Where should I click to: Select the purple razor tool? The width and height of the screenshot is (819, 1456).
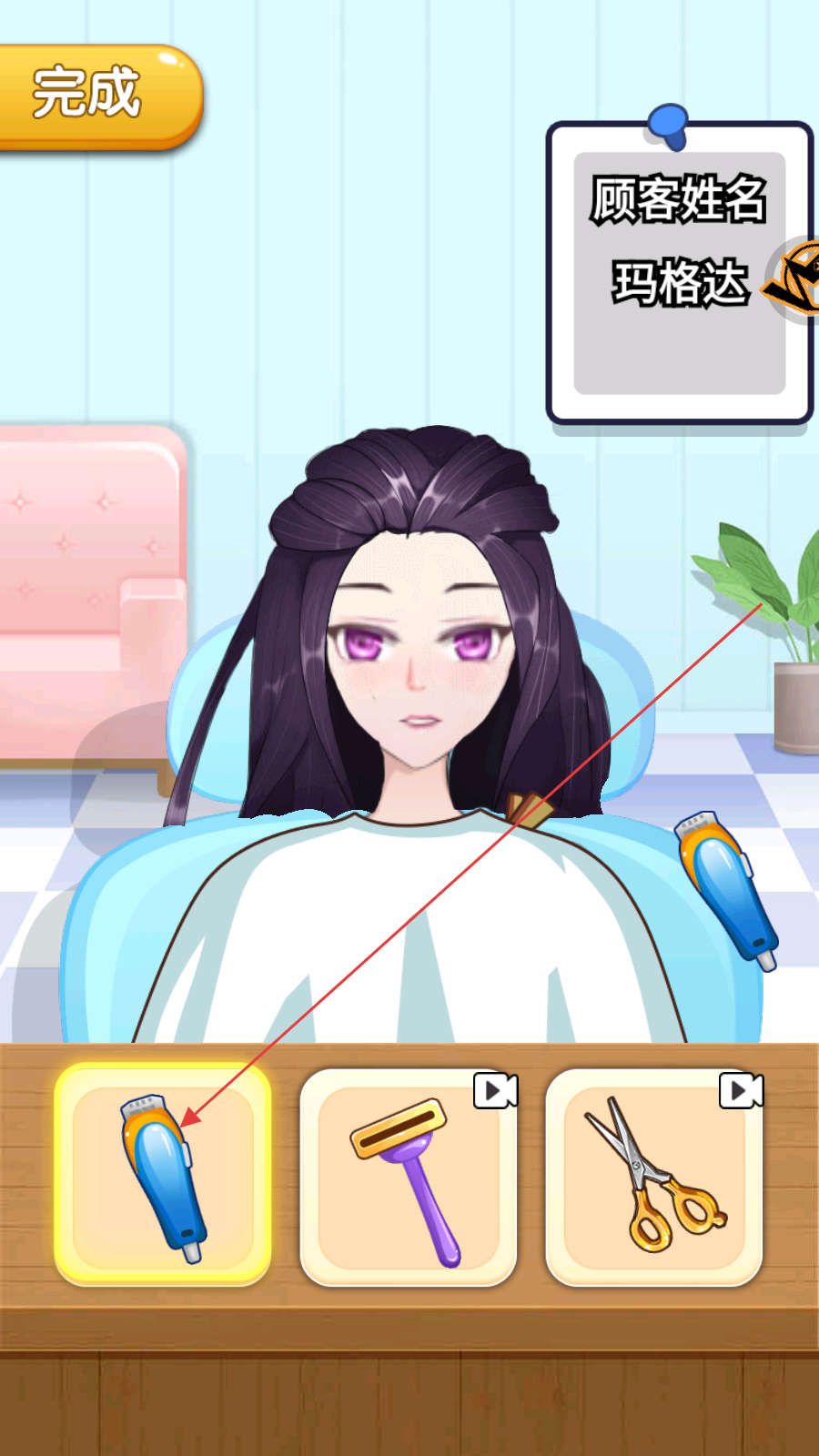click(x=409, y=1178)
